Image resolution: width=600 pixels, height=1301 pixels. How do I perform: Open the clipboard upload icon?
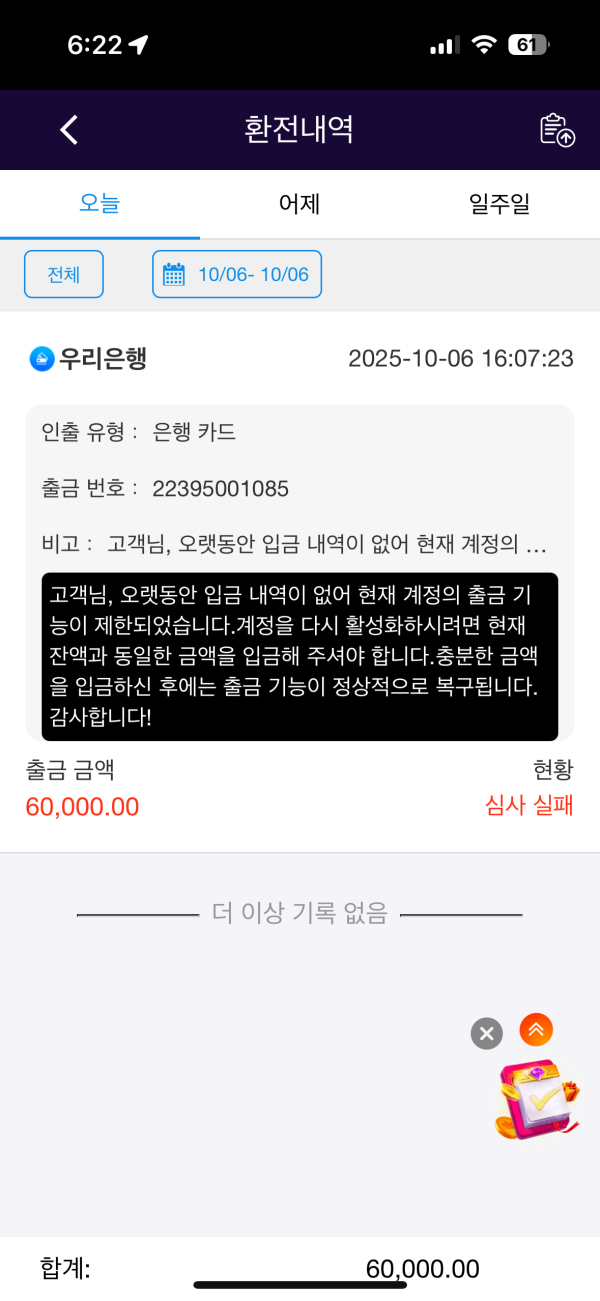557,130
